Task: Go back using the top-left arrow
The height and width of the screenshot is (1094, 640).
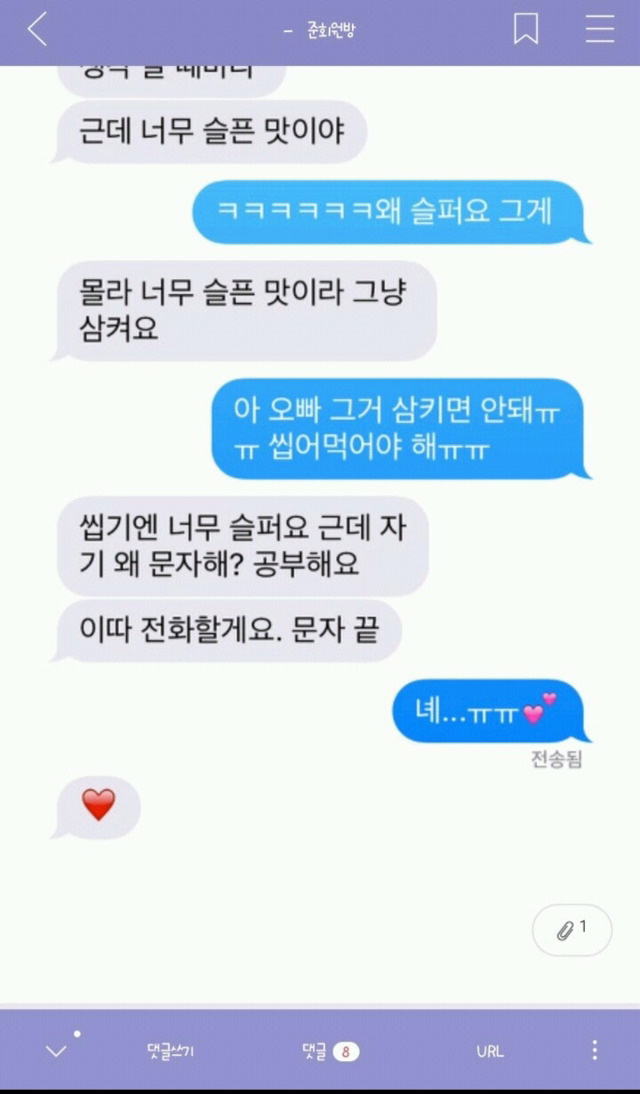Action: click(x=37, y=30)
